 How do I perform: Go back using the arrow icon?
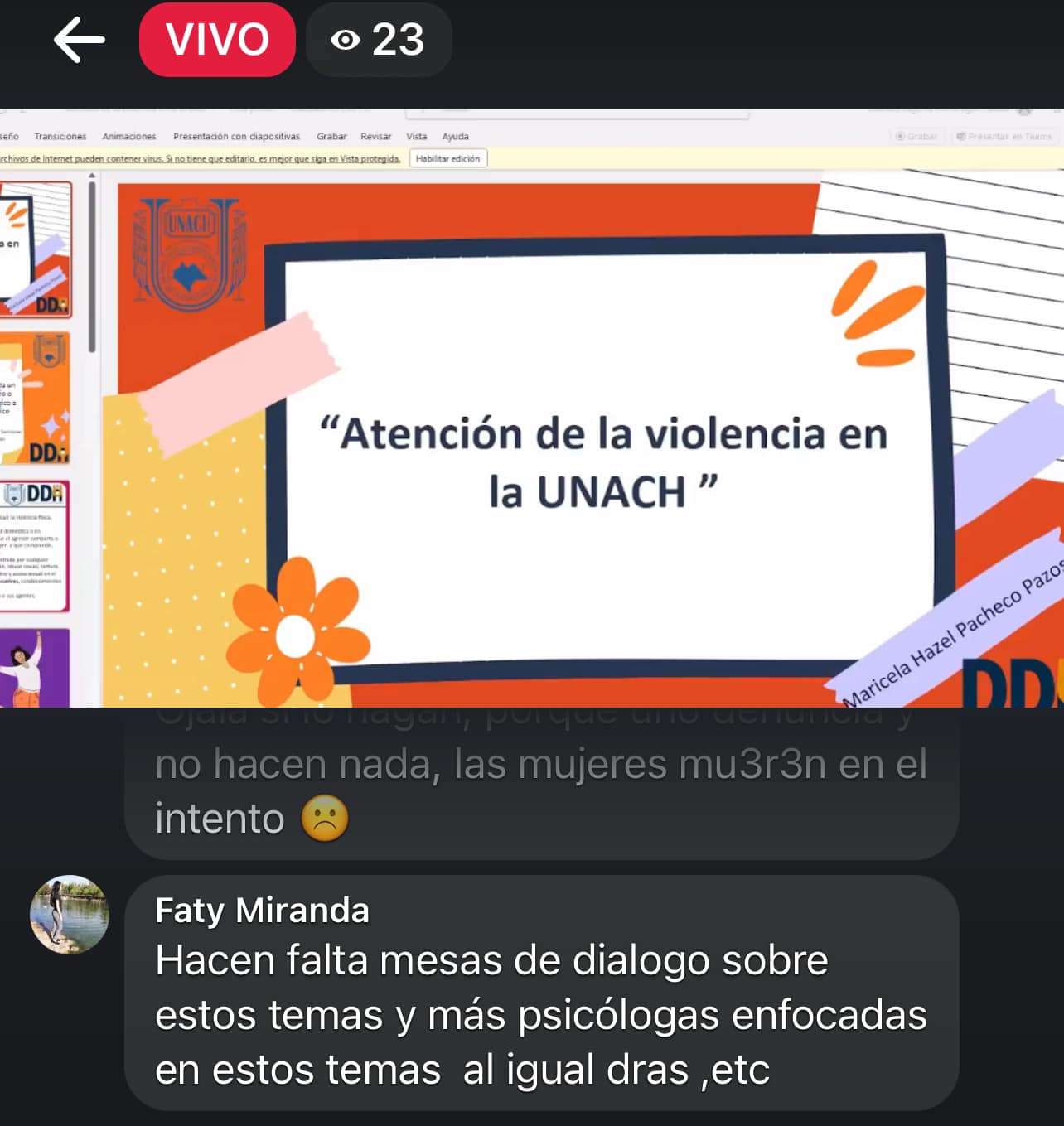(79, 40)
